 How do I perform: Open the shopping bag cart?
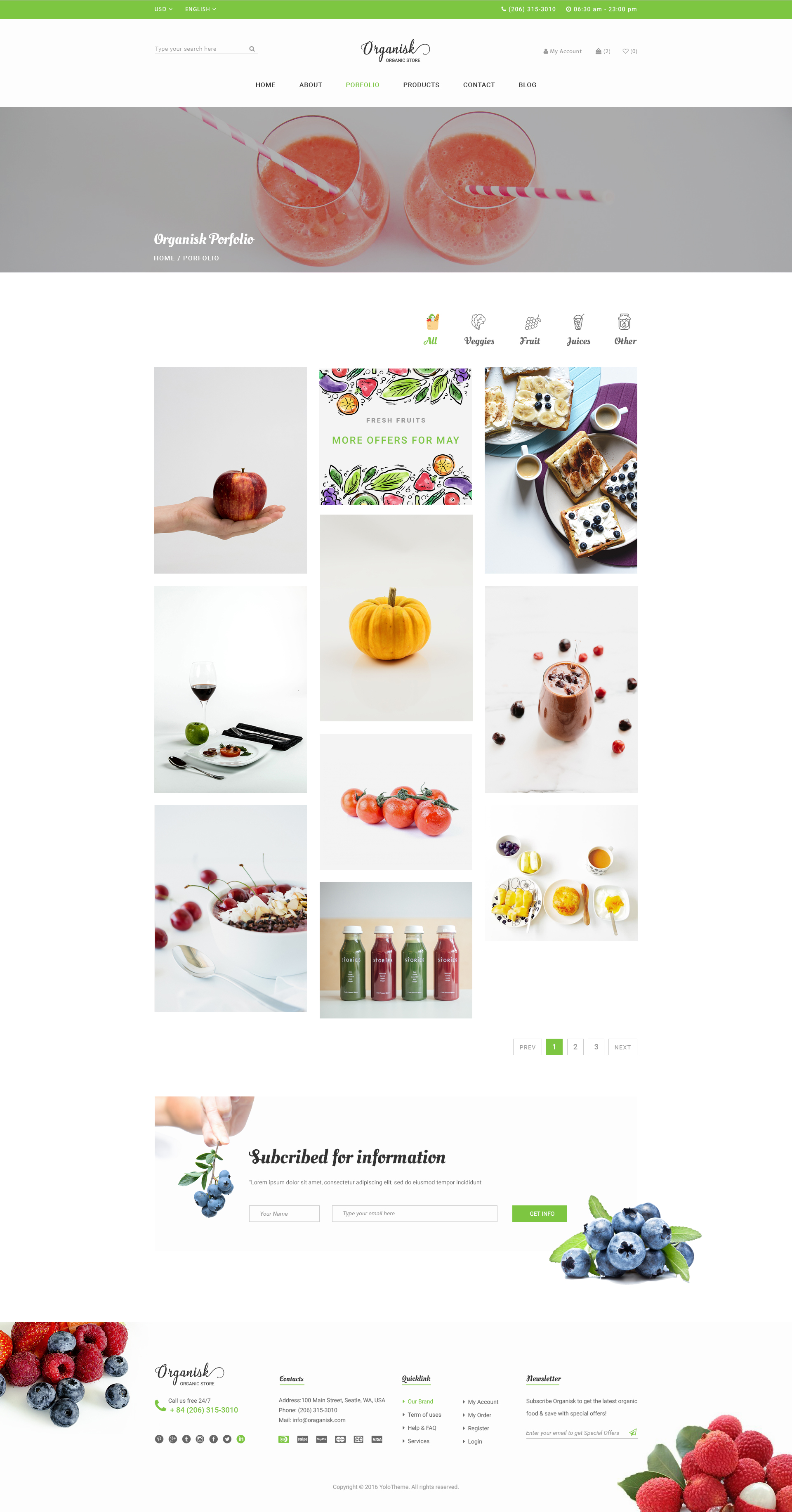click(603, 52)
